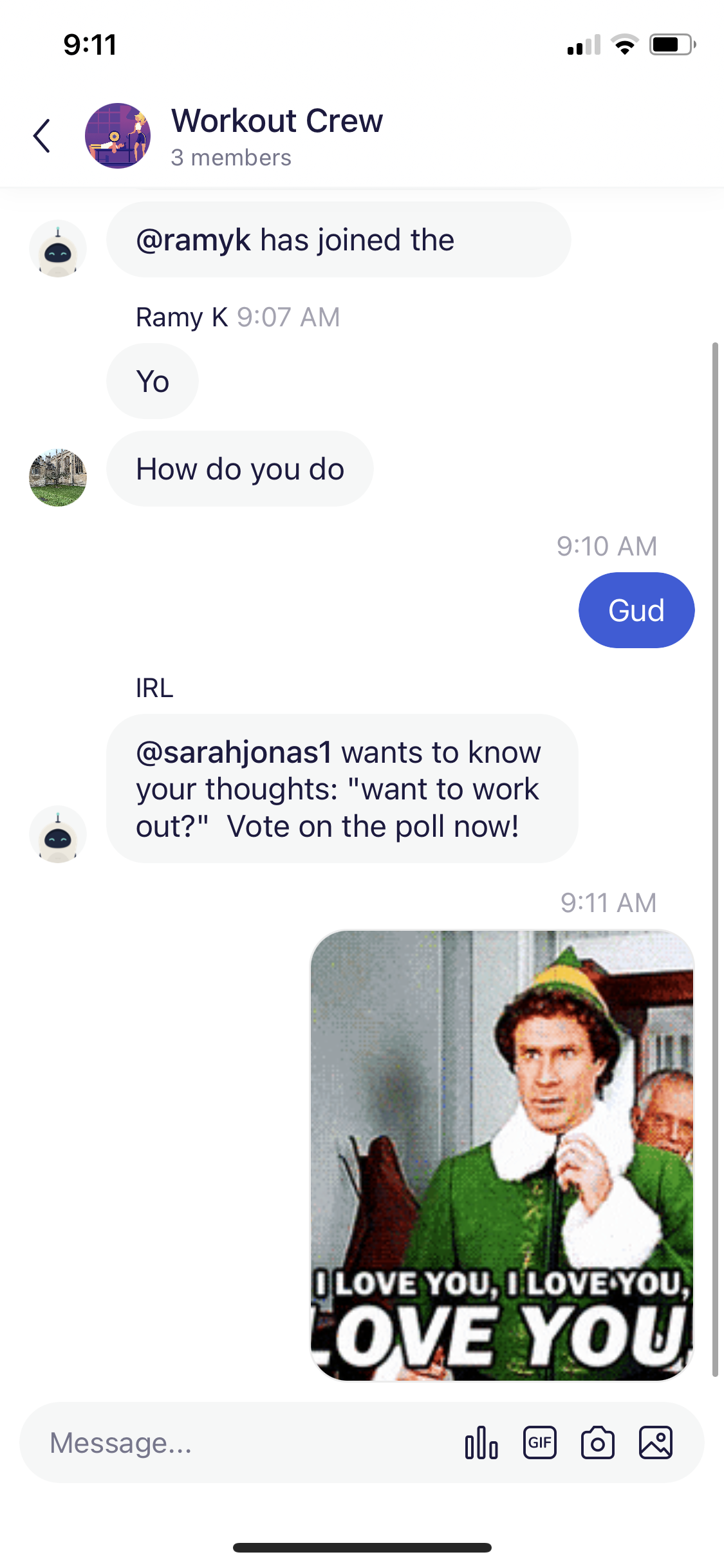Tap the @sarahjonas1 mention in the poll message
Screen dimensions: 724x1568
(x=234, y=751)
